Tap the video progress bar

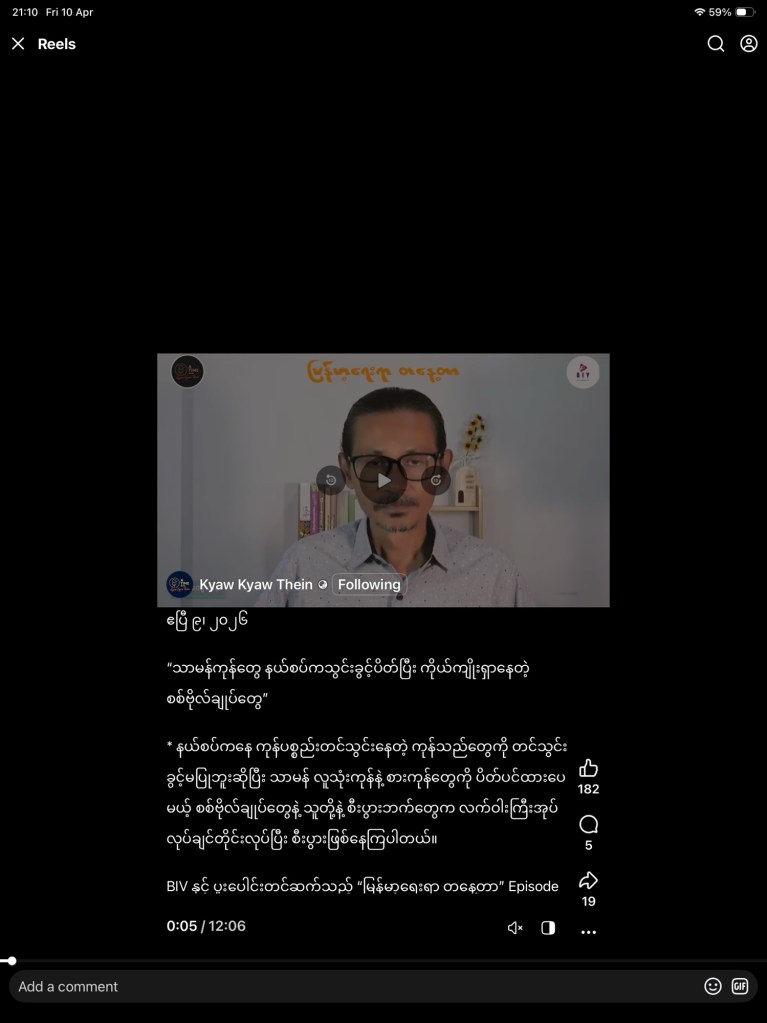(383, 961)
